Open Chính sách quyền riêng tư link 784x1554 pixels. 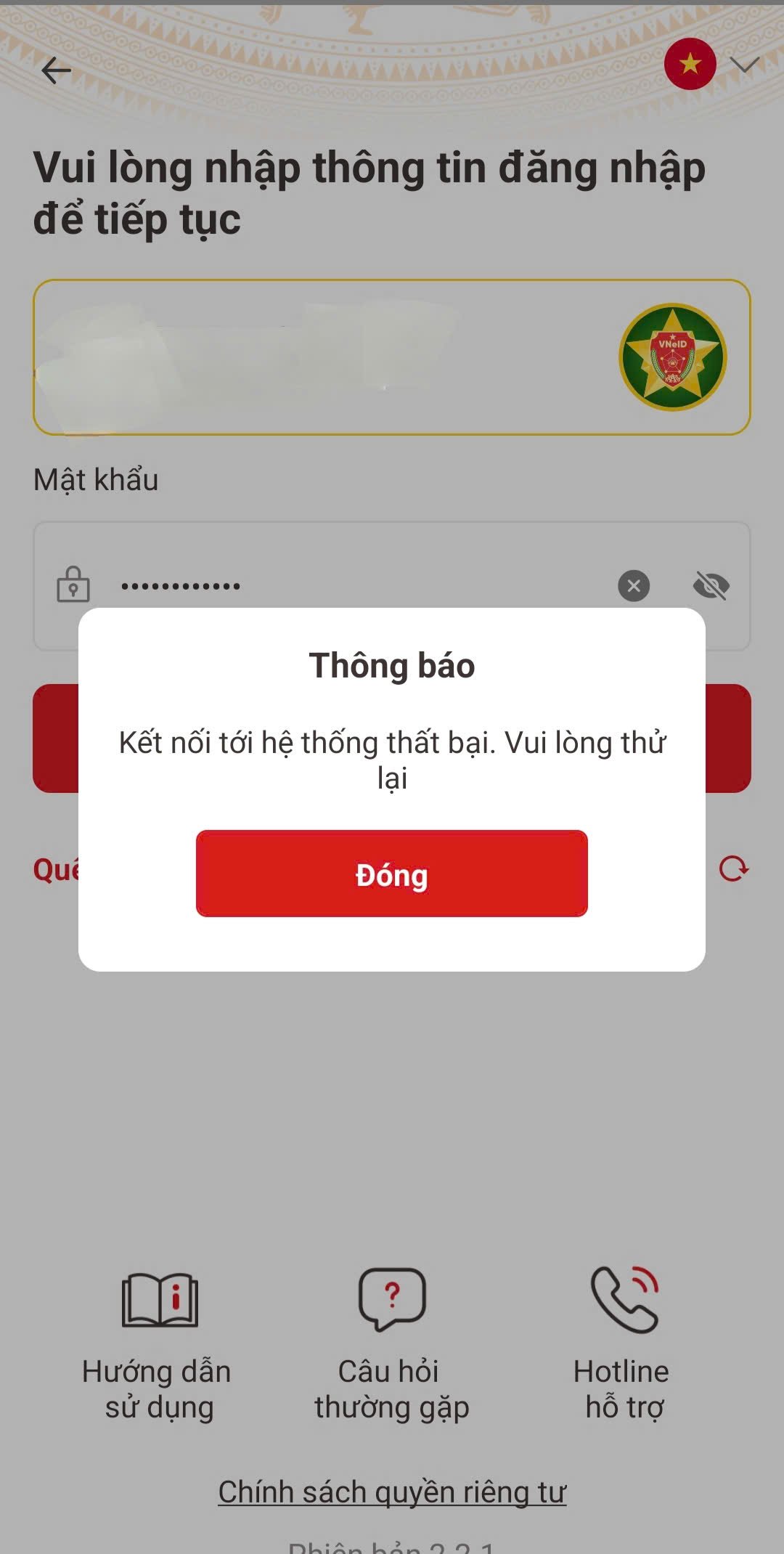click(x=391, y=1492)
